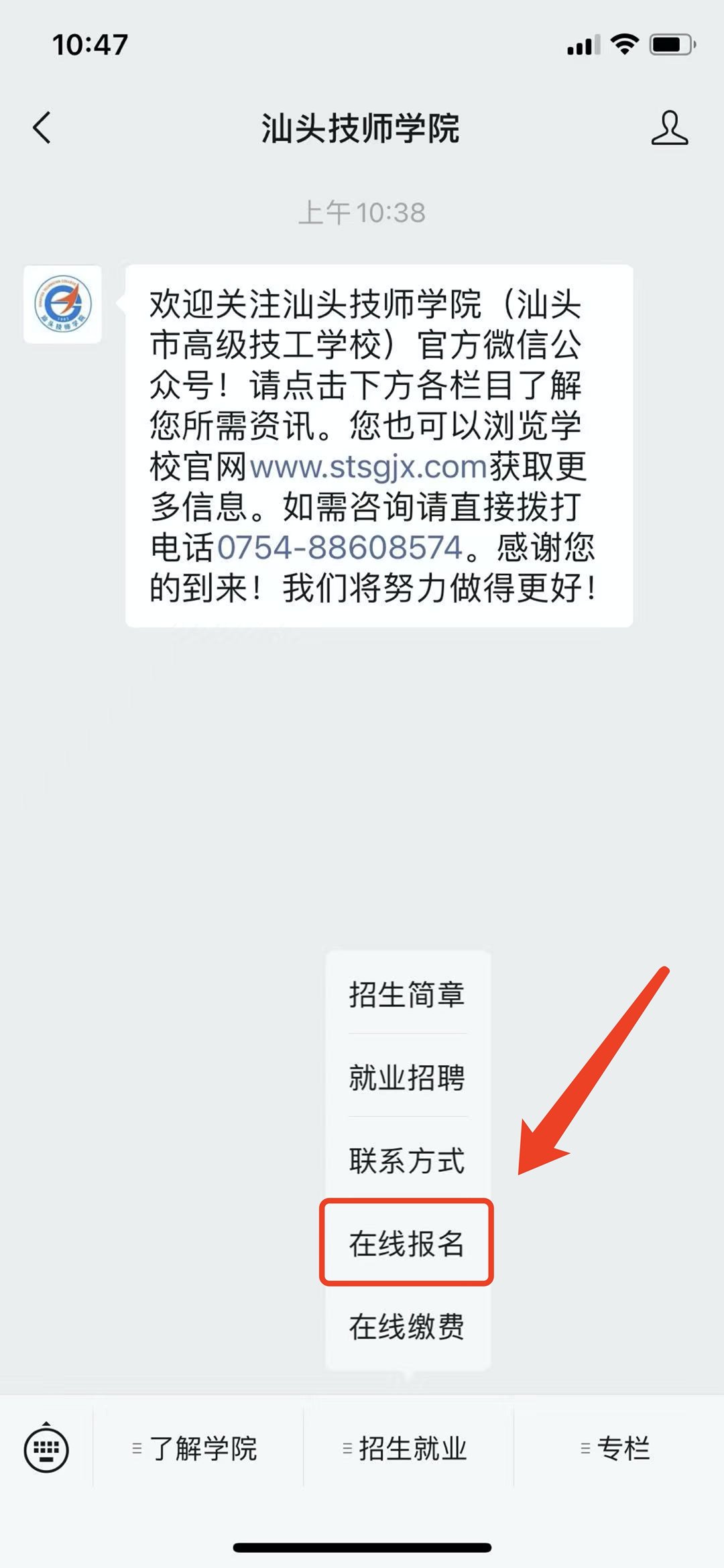Open 联系方式 menu item
This screenshot has height=1568, width=724.
[x=407, y=1160]
